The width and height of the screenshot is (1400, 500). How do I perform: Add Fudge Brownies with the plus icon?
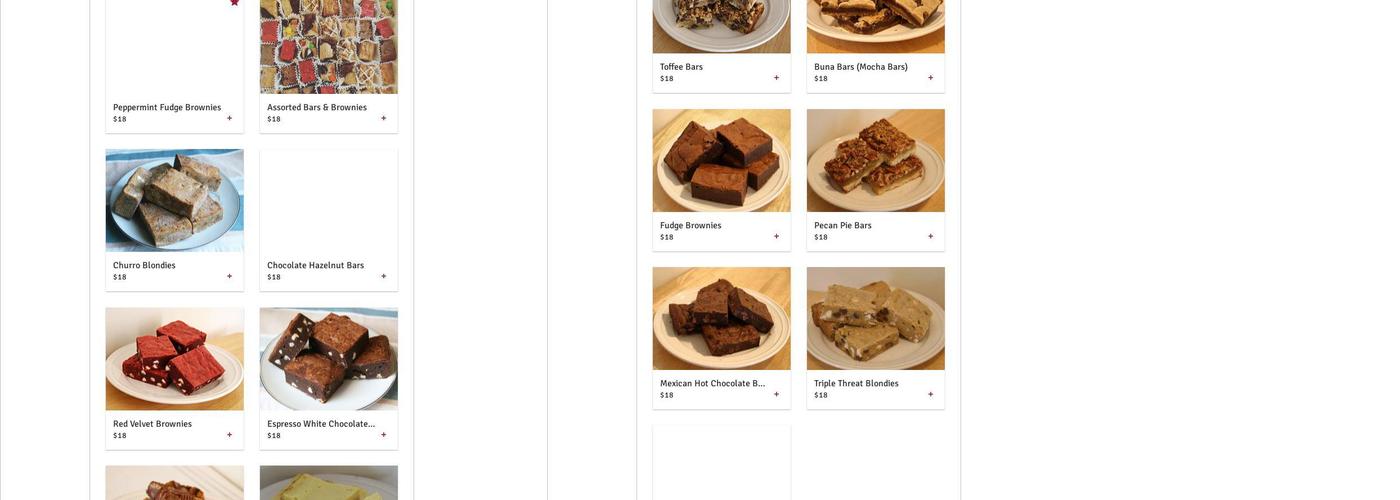click(x=776, y=236)
